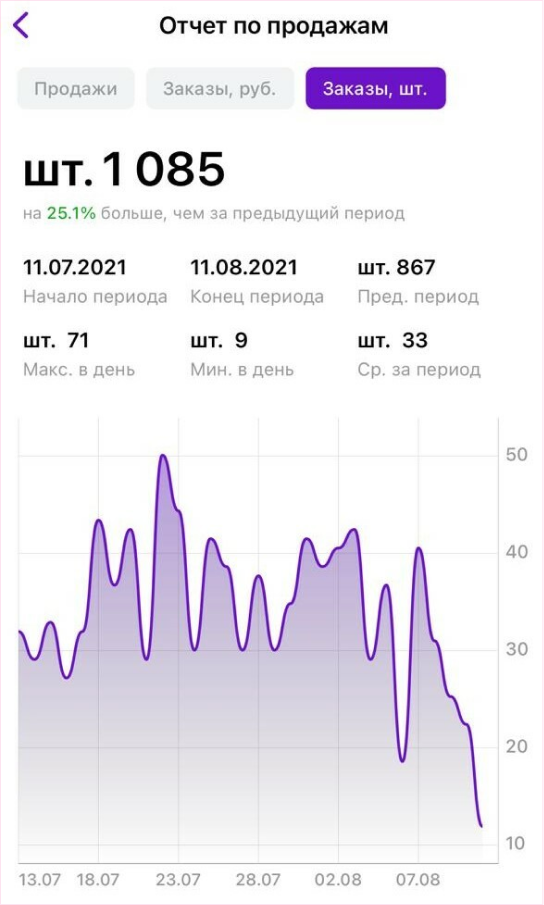The height and width of the screenshot is (905, 544).
Task: Switch to the Продажи tab
Action: [x=76, y=89]
